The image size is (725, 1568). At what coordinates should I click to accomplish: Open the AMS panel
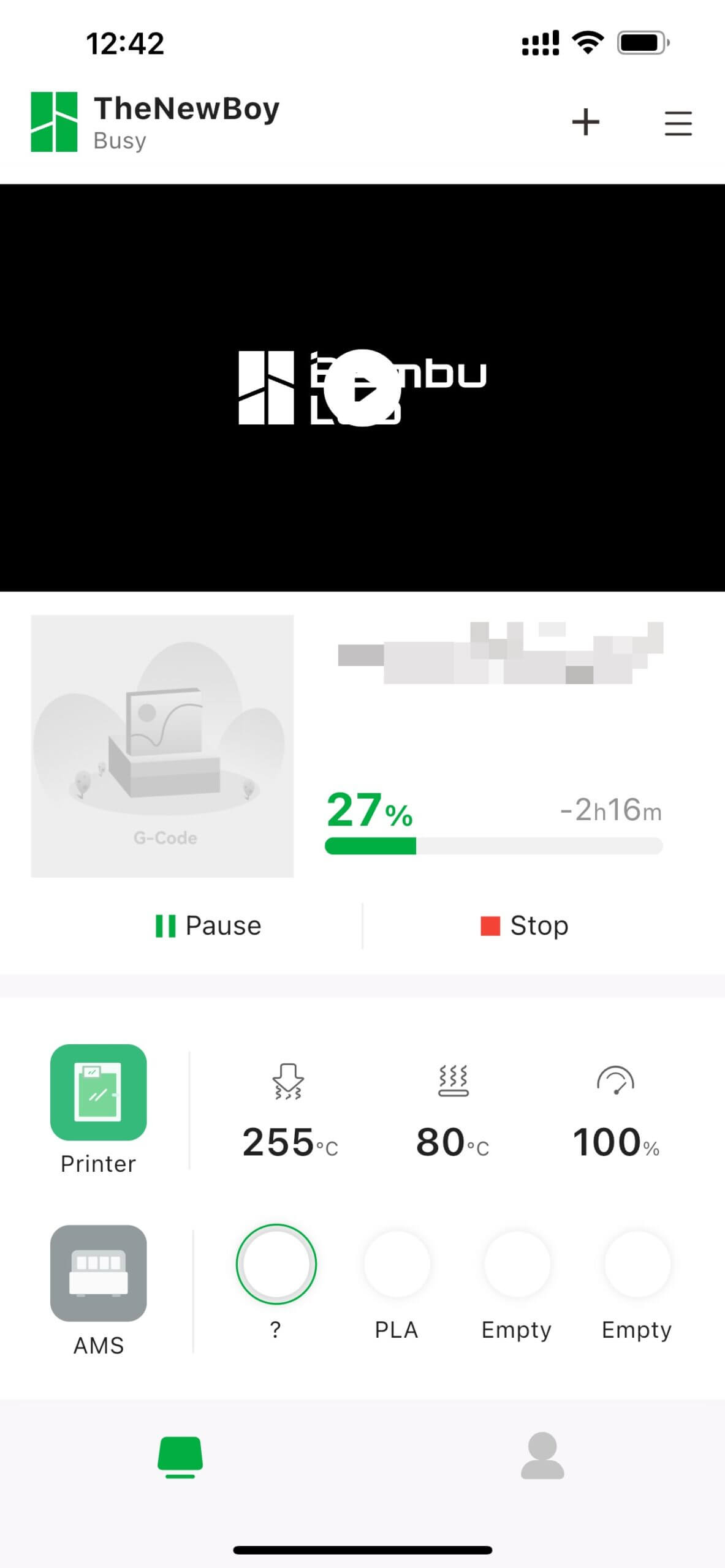(98, 1274)
